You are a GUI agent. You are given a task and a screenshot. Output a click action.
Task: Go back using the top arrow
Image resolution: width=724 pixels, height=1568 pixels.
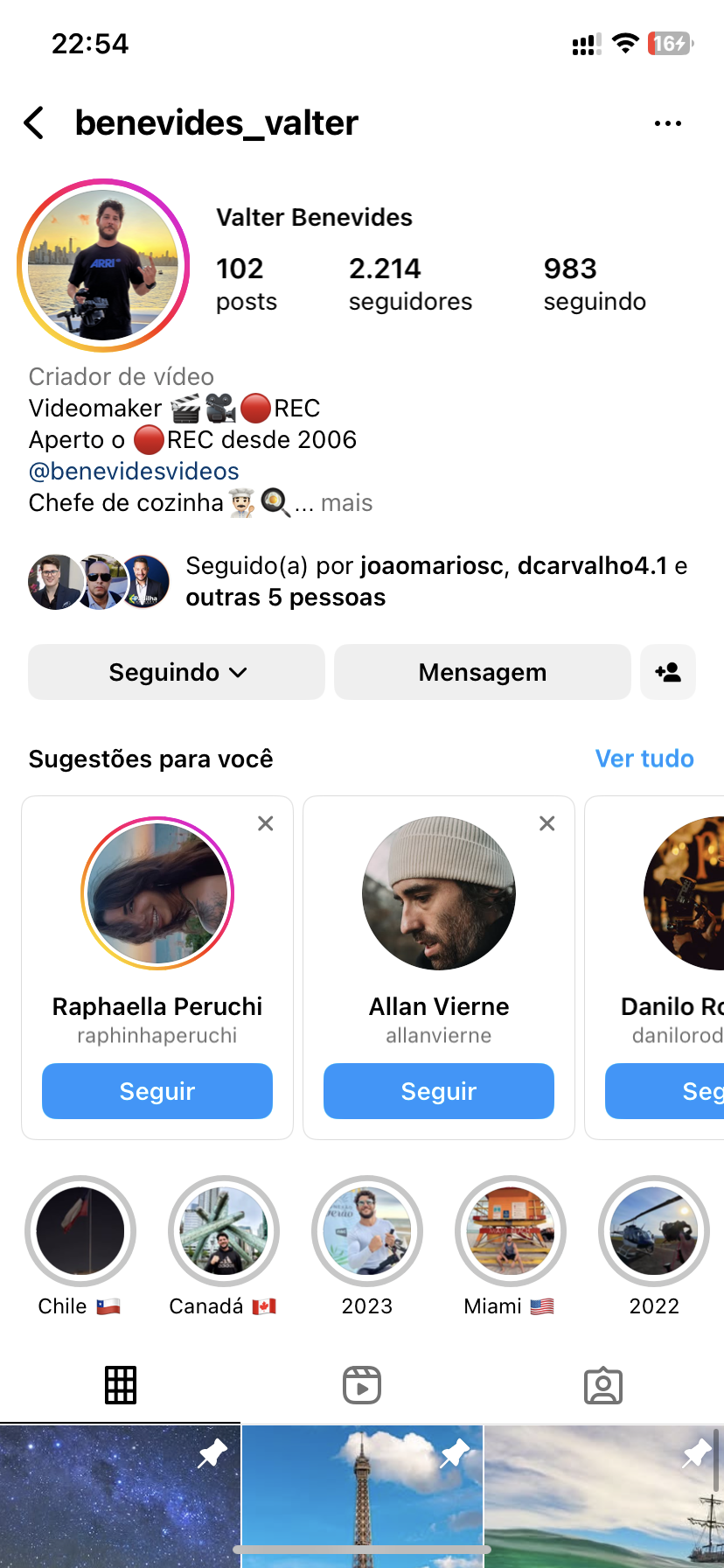point(34,123)
